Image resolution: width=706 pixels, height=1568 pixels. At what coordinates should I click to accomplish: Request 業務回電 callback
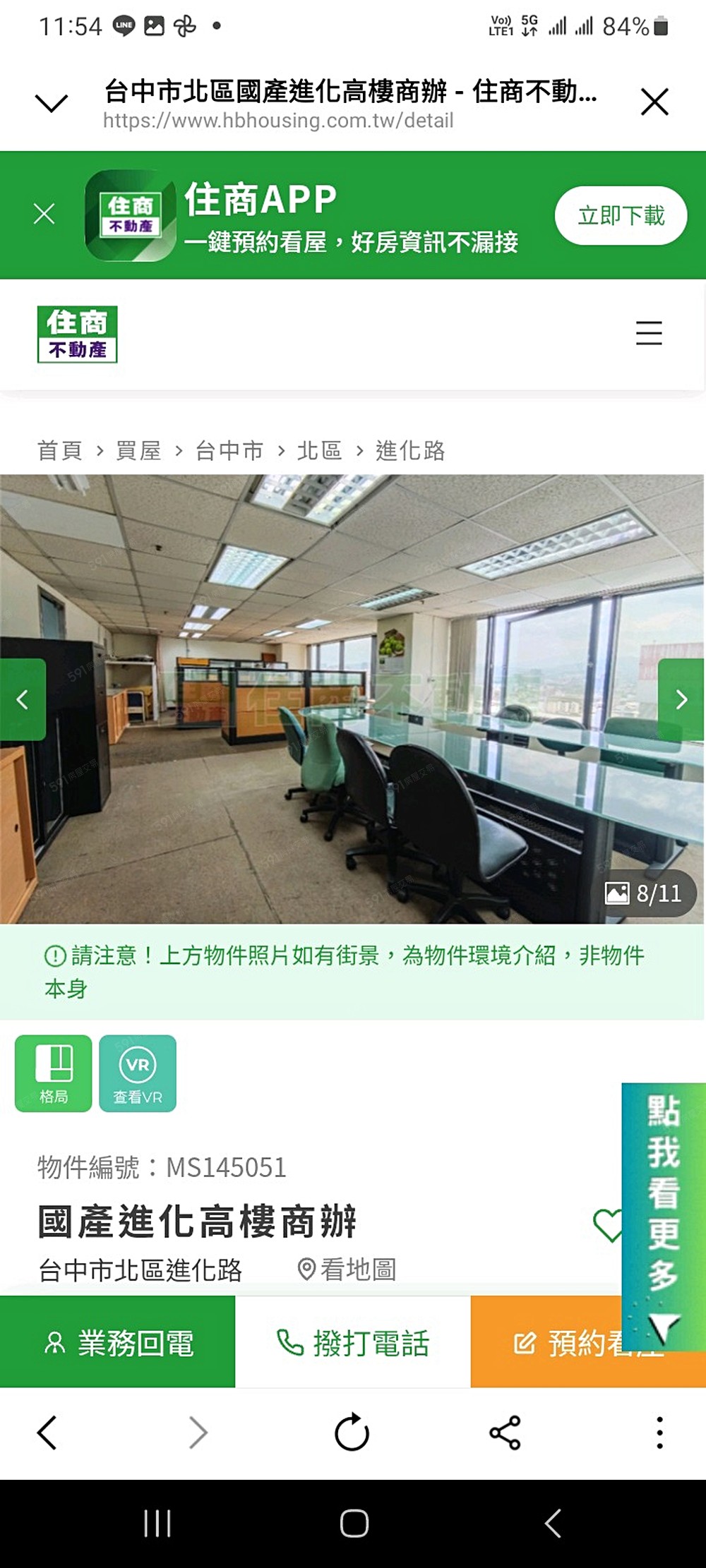pyautogui.click(x=118, y=1342)
